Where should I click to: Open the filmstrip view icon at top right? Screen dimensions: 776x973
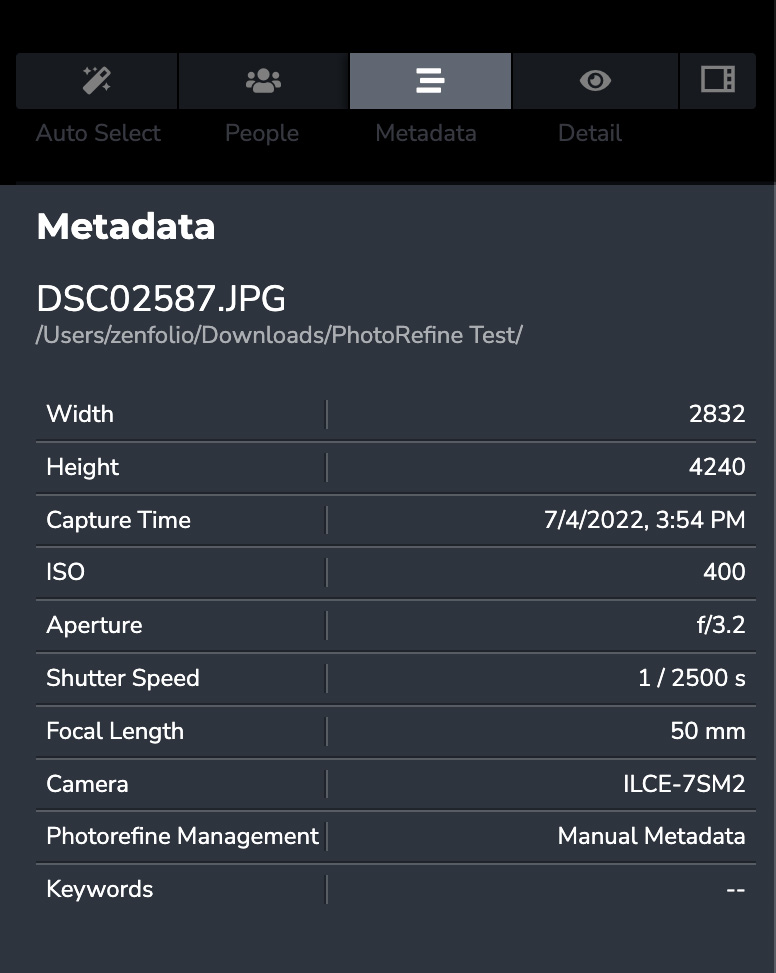tap(718, 80)
